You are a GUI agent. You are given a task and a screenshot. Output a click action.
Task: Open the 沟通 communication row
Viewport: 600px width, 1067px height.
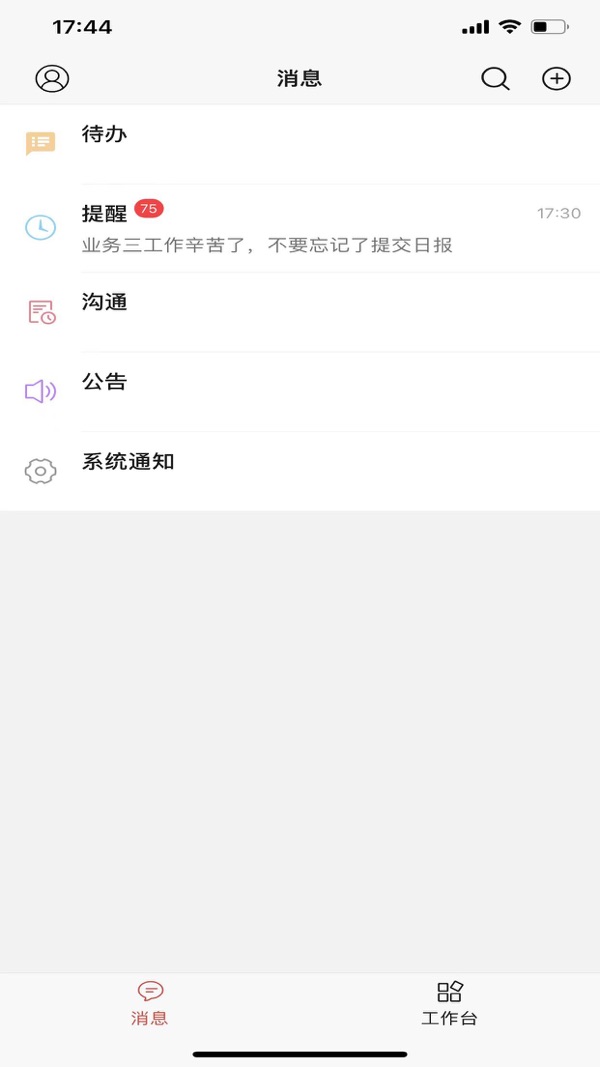tap(300, 312)
